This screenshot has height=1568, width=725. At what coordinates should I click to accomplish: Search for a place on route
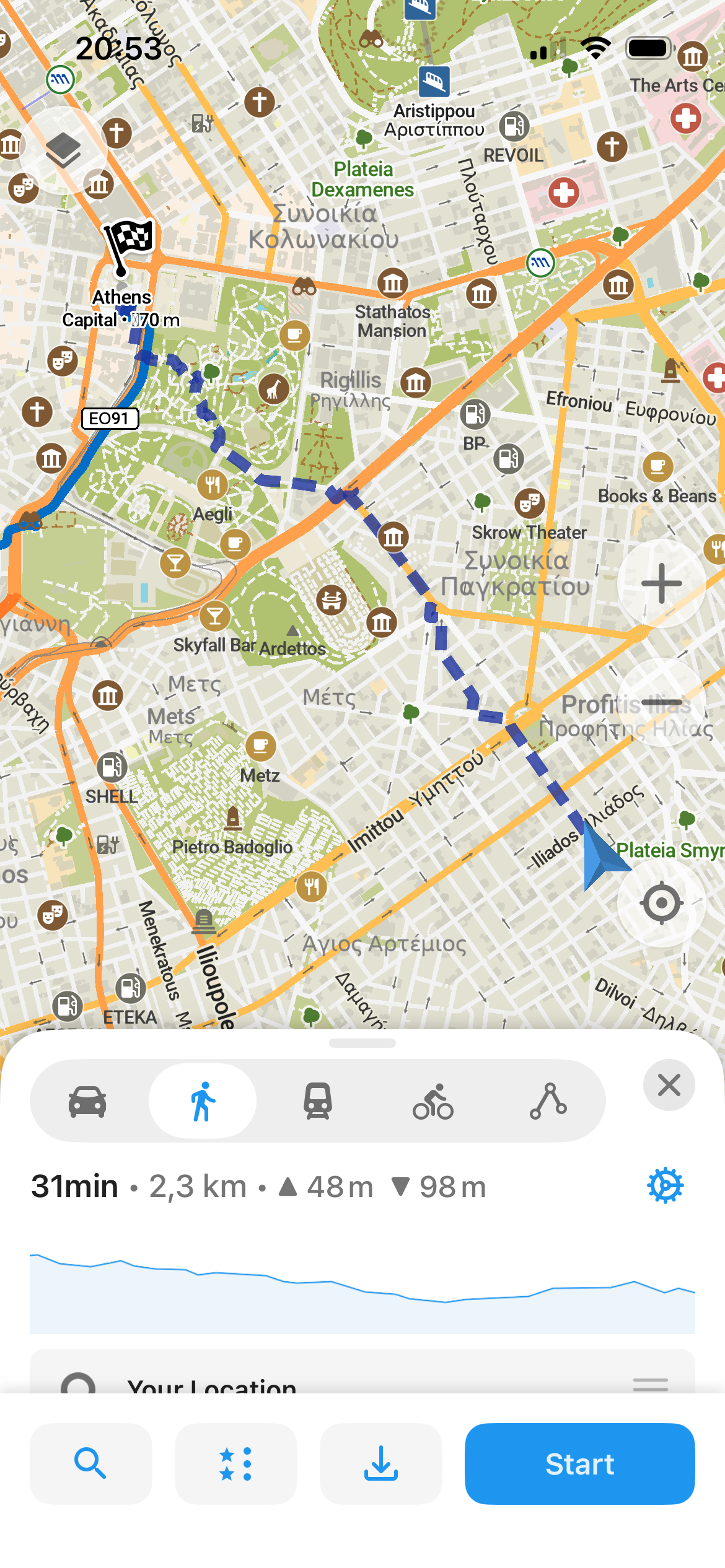pos(90,1463)
